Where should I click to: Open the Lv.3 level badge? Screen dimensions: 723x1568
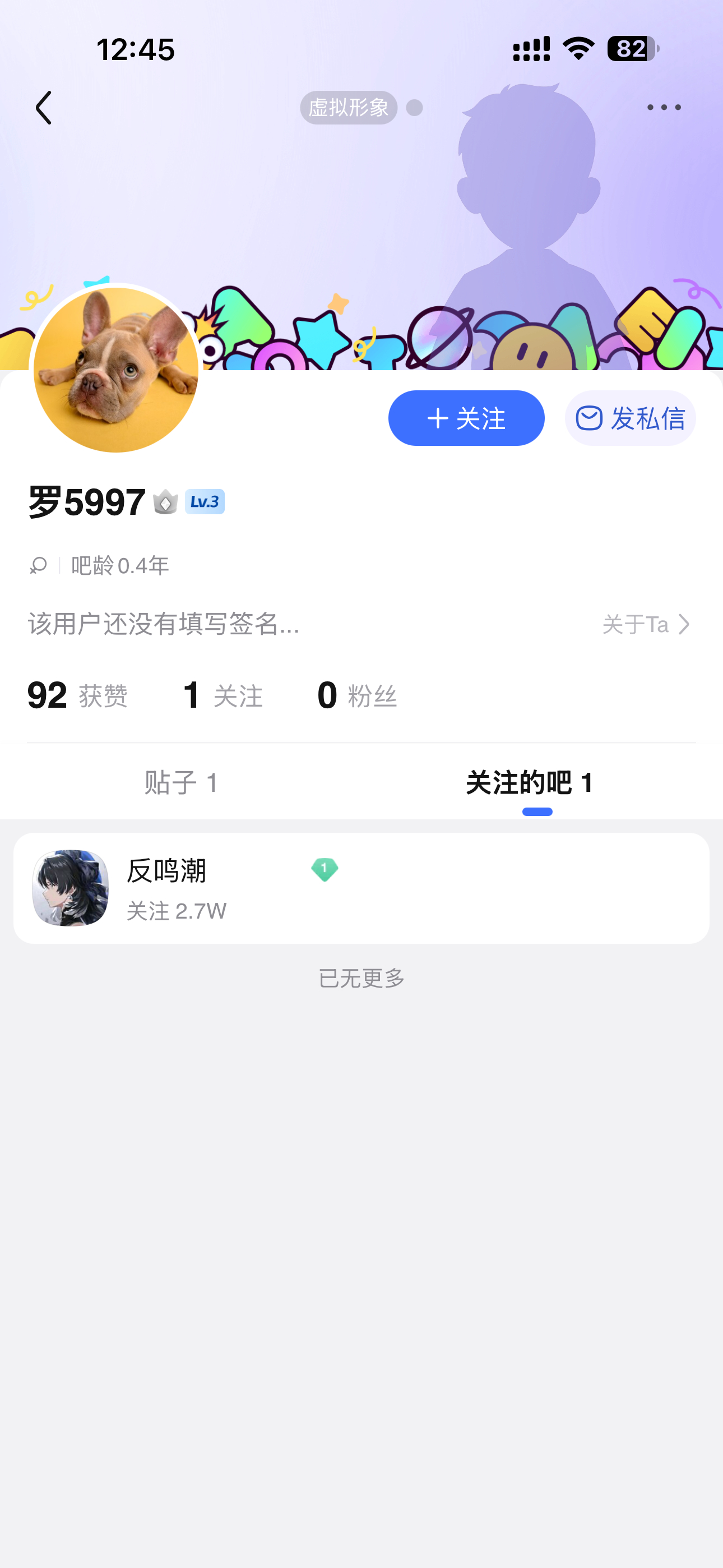[x=205, y=501]
